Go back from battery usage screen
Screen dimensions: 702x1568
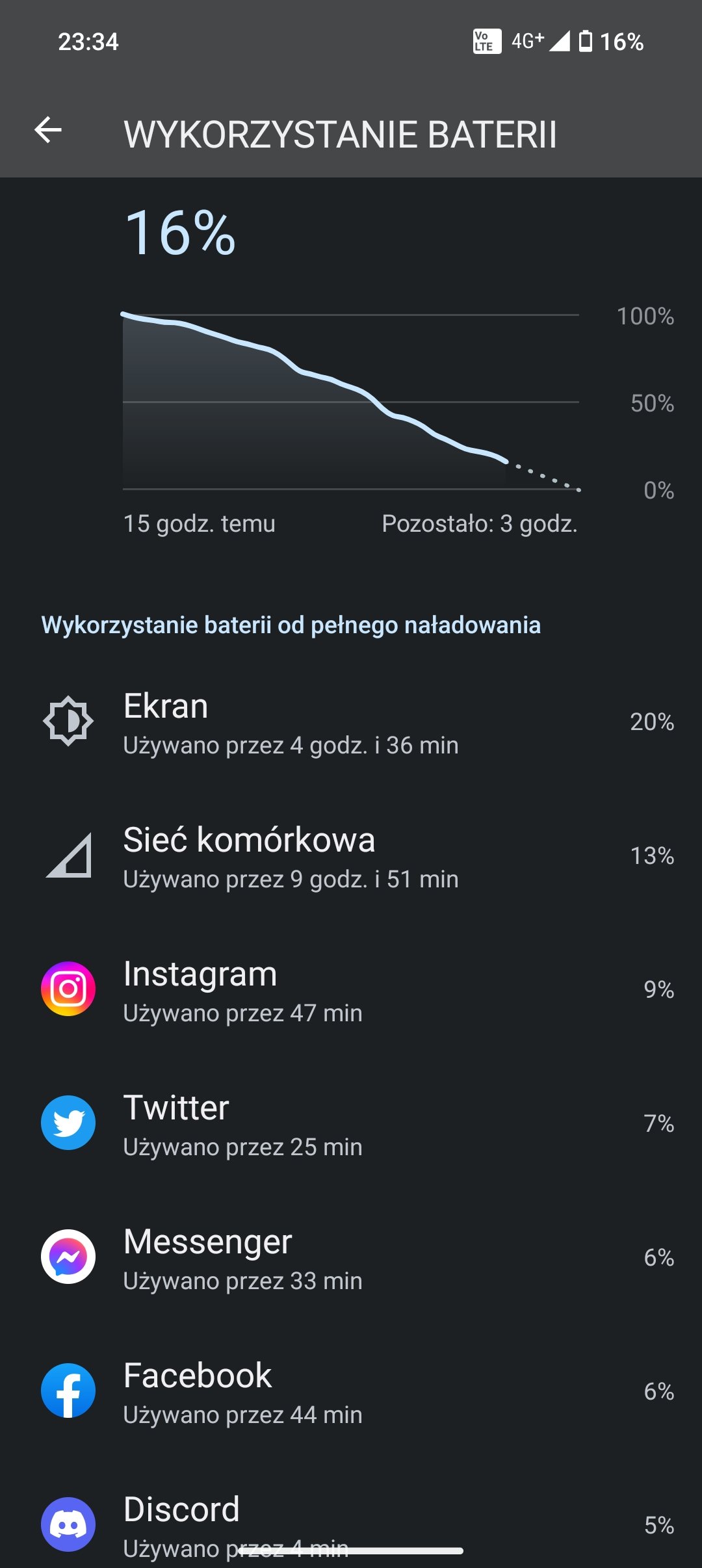click(49, 131)
